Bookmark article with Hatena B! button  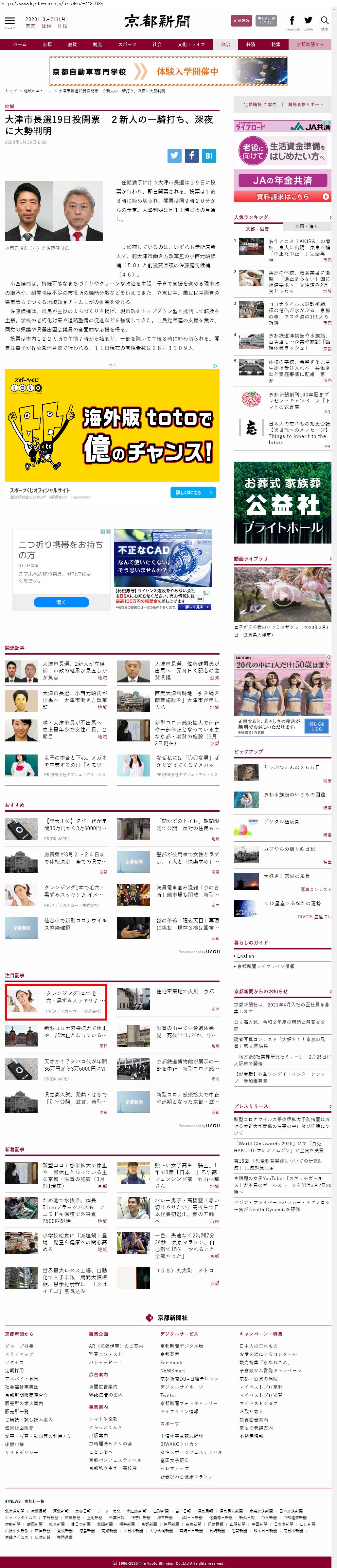click(209, 155)
